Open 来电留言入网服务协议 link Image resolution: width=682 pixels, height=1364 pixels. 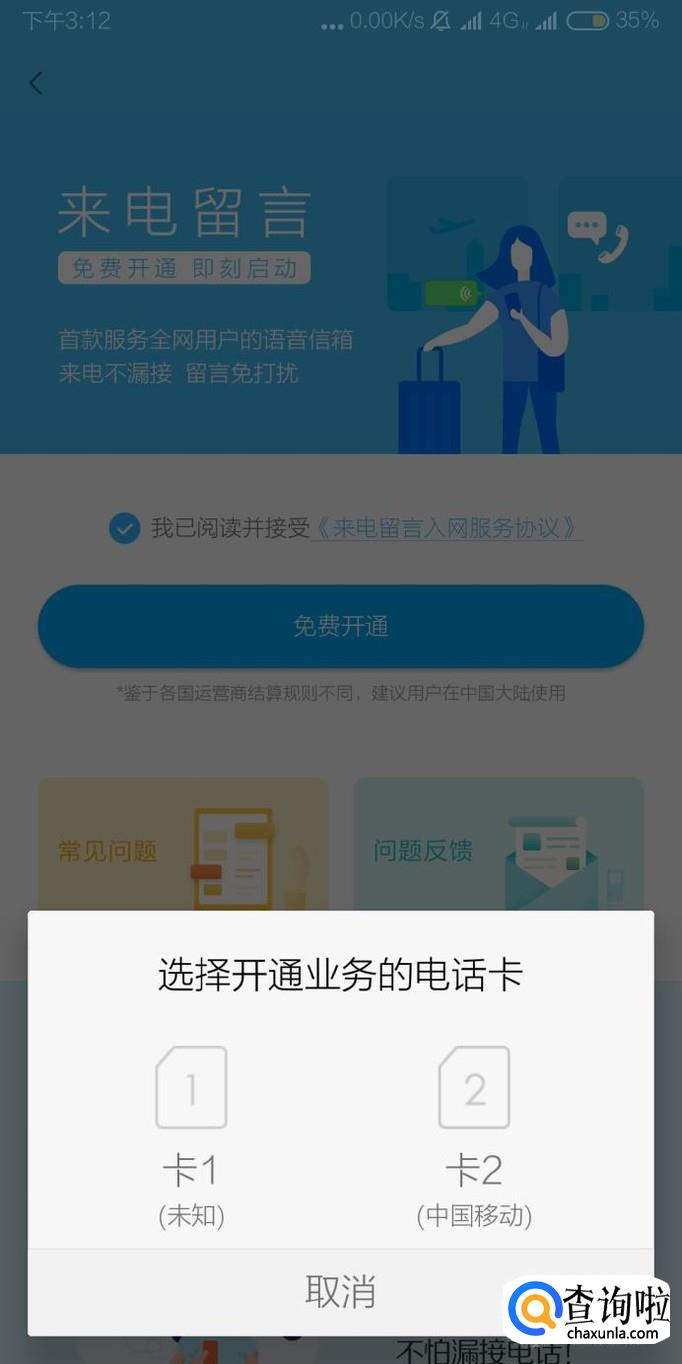point(447,528)
